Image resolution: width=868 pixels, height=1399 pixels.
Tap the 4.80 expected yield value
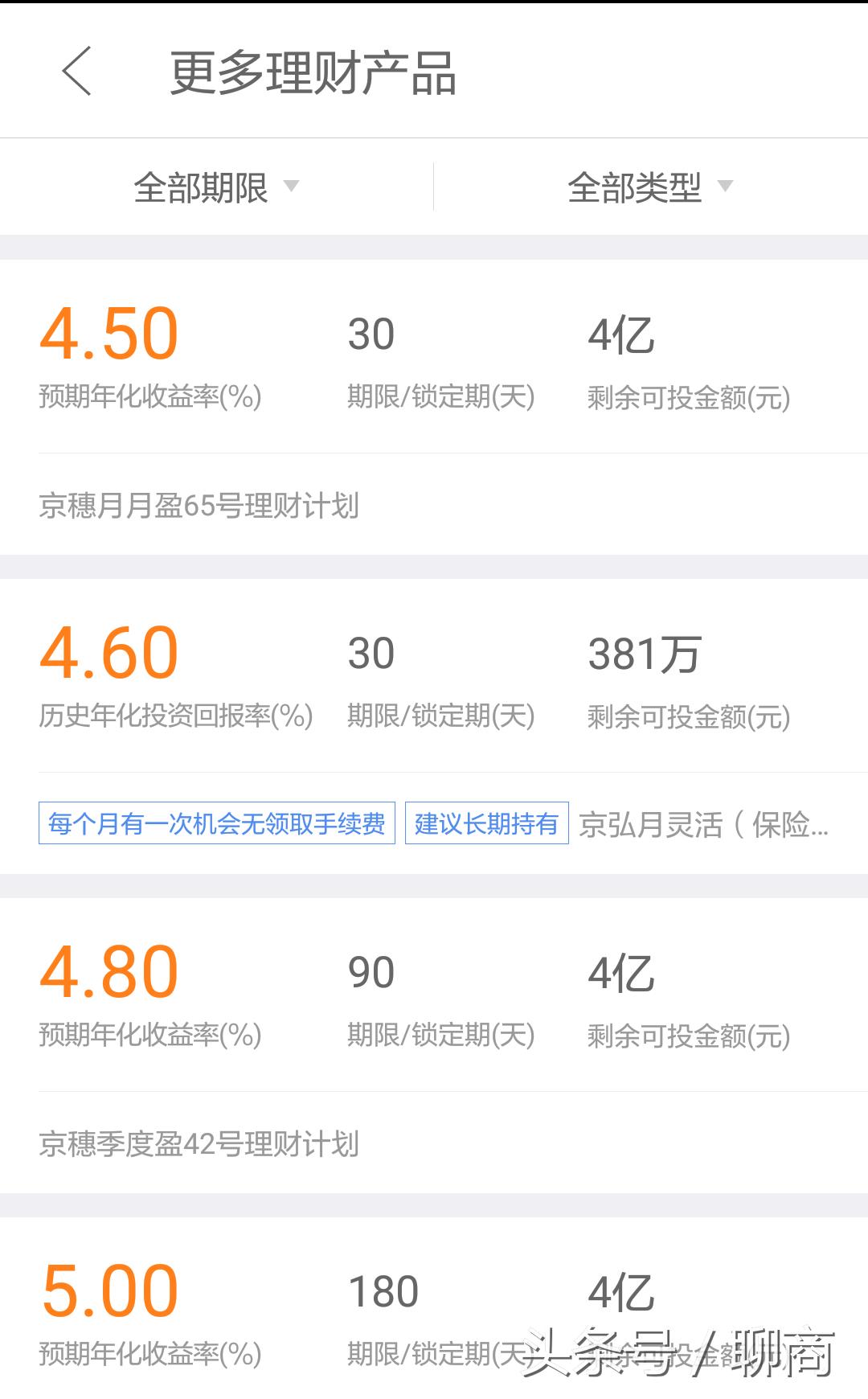[x=109, y=971]
